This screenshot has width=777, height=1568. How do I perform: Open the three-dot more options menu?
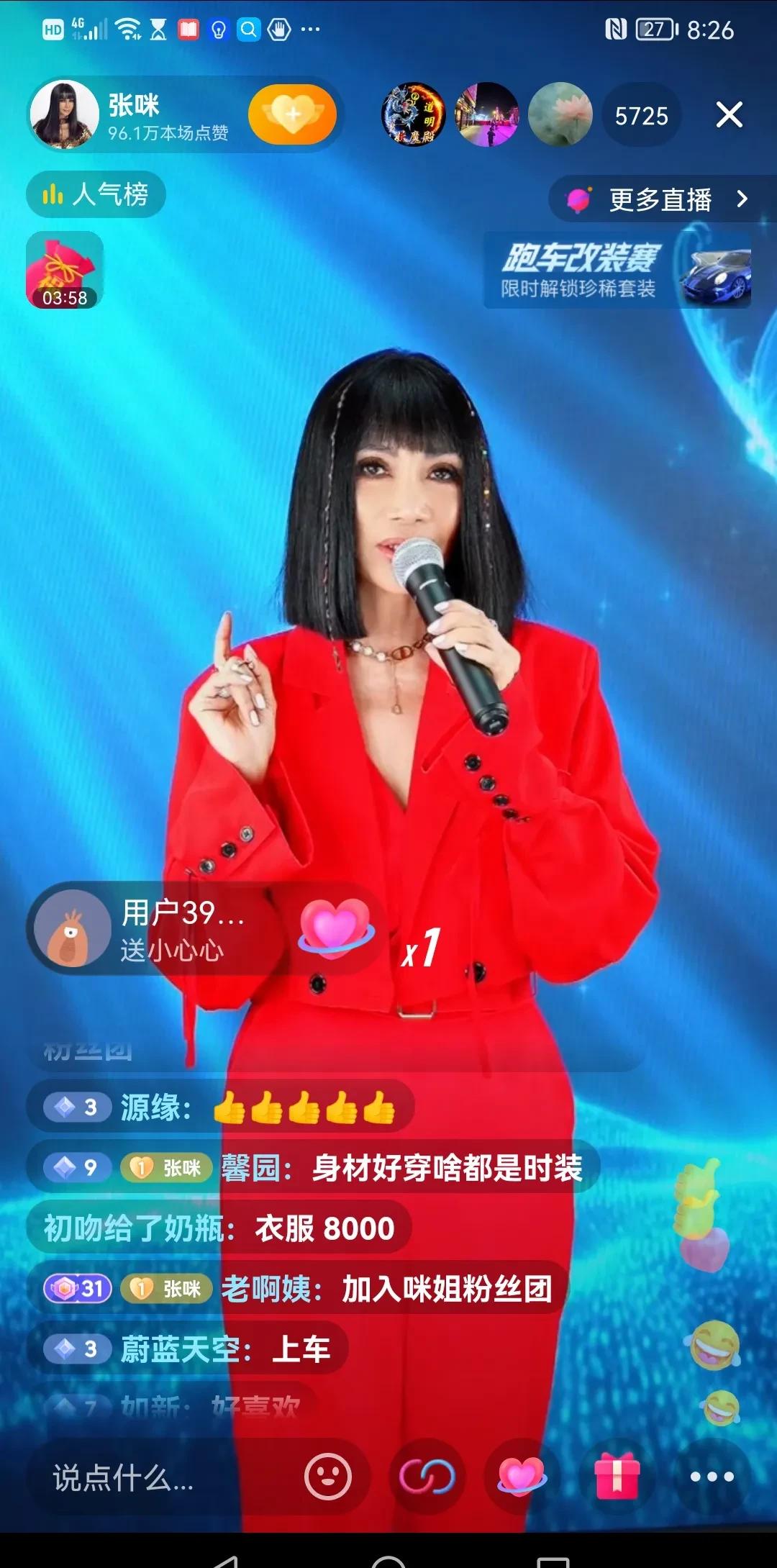(712, 1477)
